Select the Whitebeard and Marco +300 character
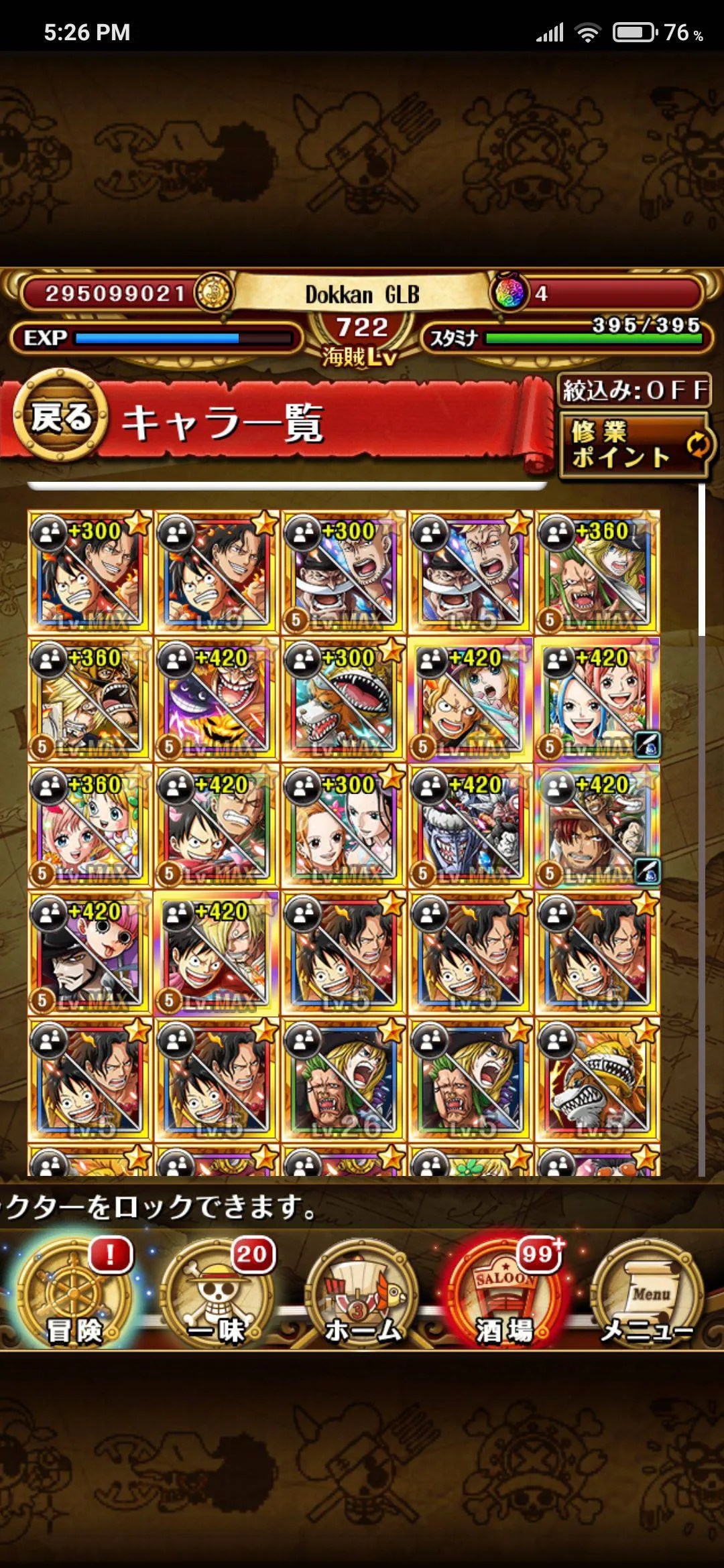The height and width of the screenshot is (1568, 724). click(343, 573)
